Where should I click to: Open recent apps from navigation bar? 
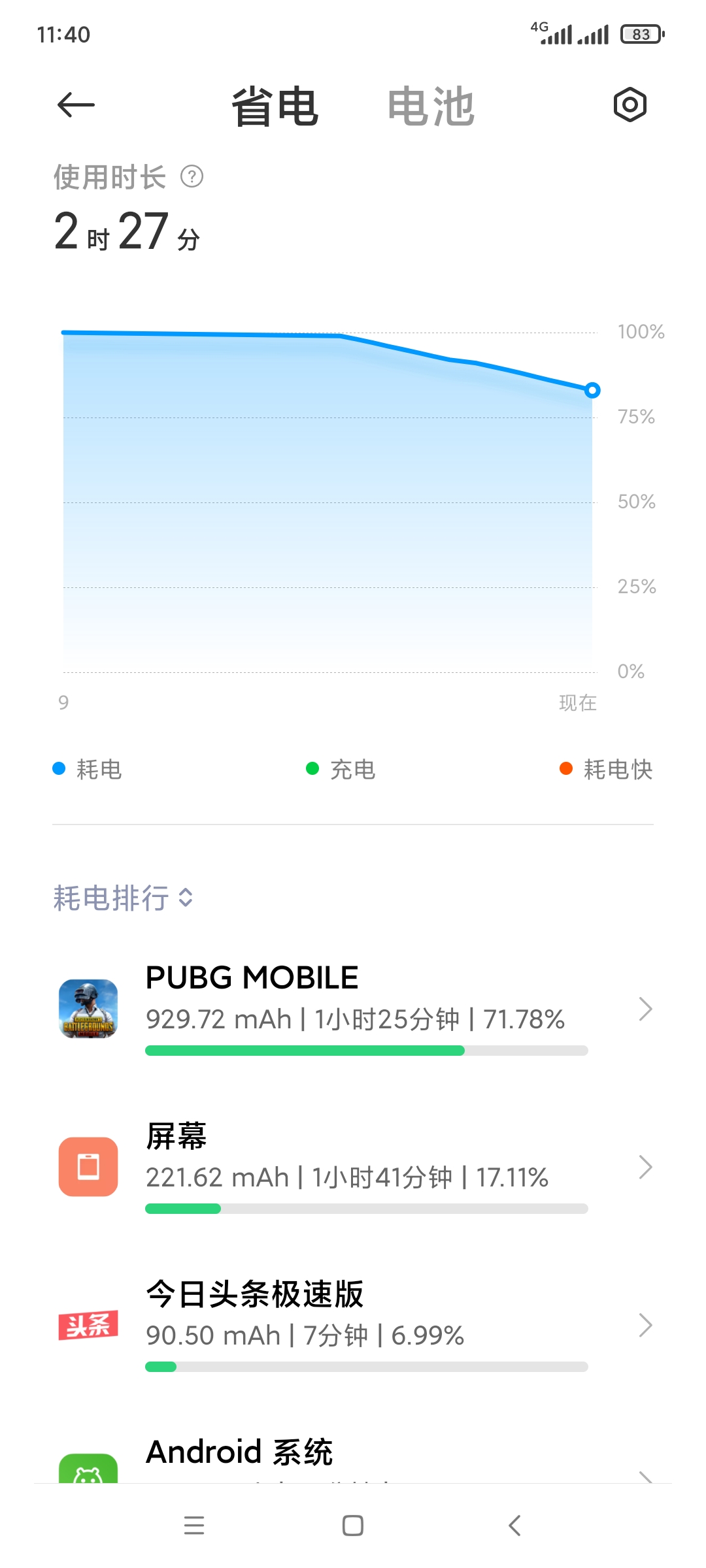pos(194,1526)
